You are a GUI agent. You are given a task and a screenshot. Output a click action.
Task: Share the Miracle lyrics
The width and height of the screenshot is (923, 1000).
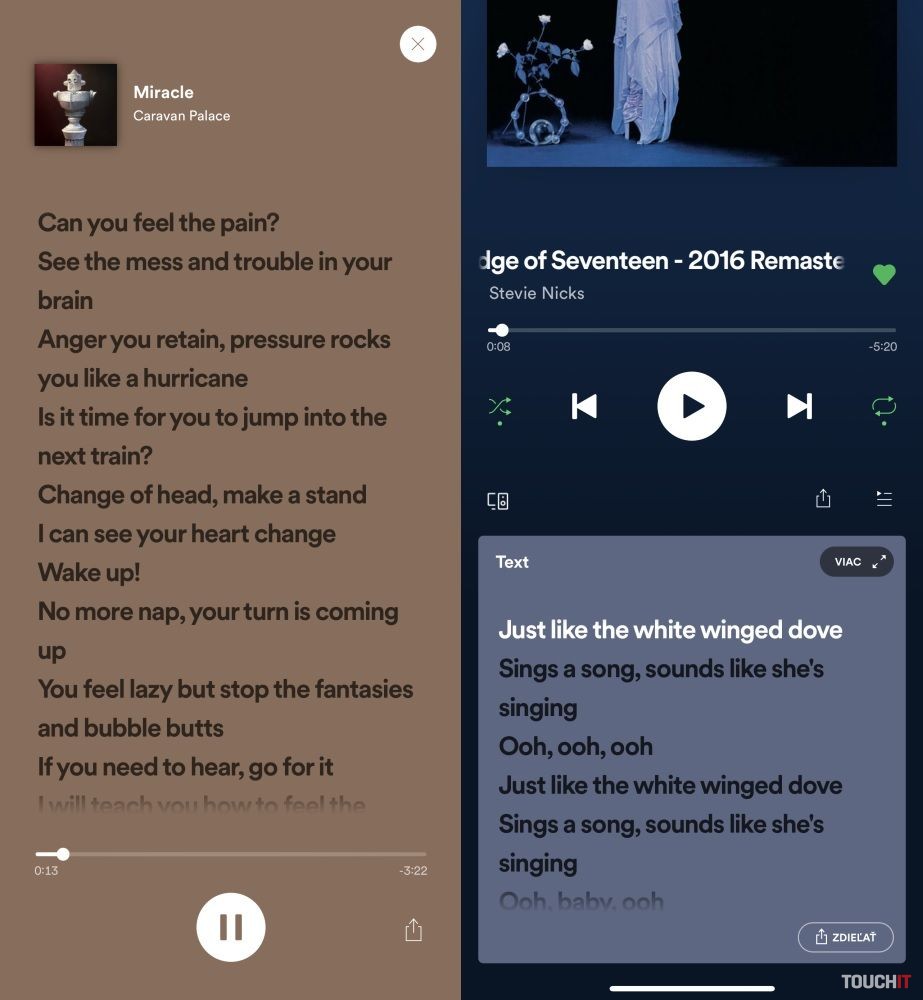[x=414, y=930]
